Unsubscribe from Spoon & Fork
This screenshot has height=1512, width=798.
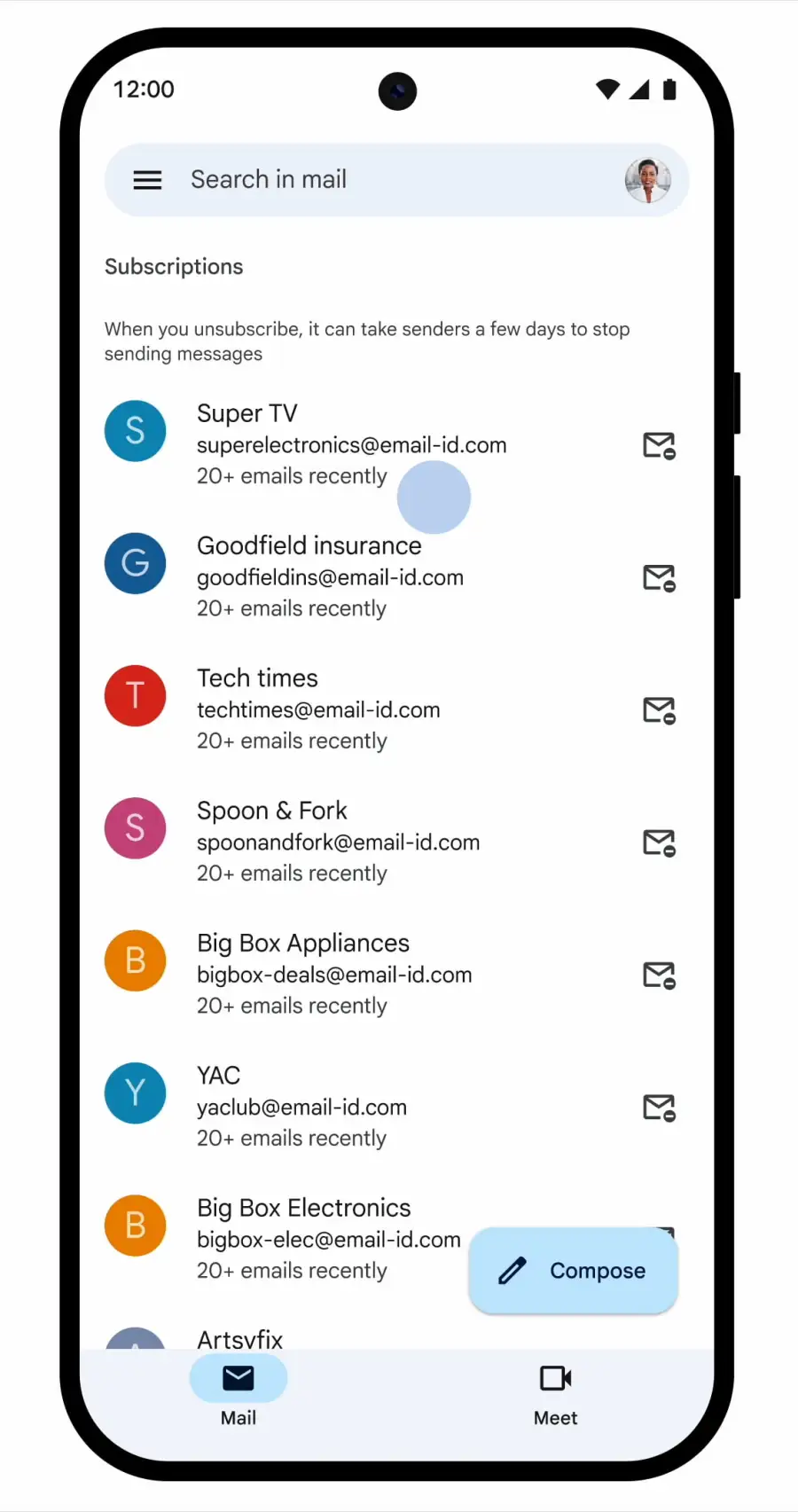659,842
